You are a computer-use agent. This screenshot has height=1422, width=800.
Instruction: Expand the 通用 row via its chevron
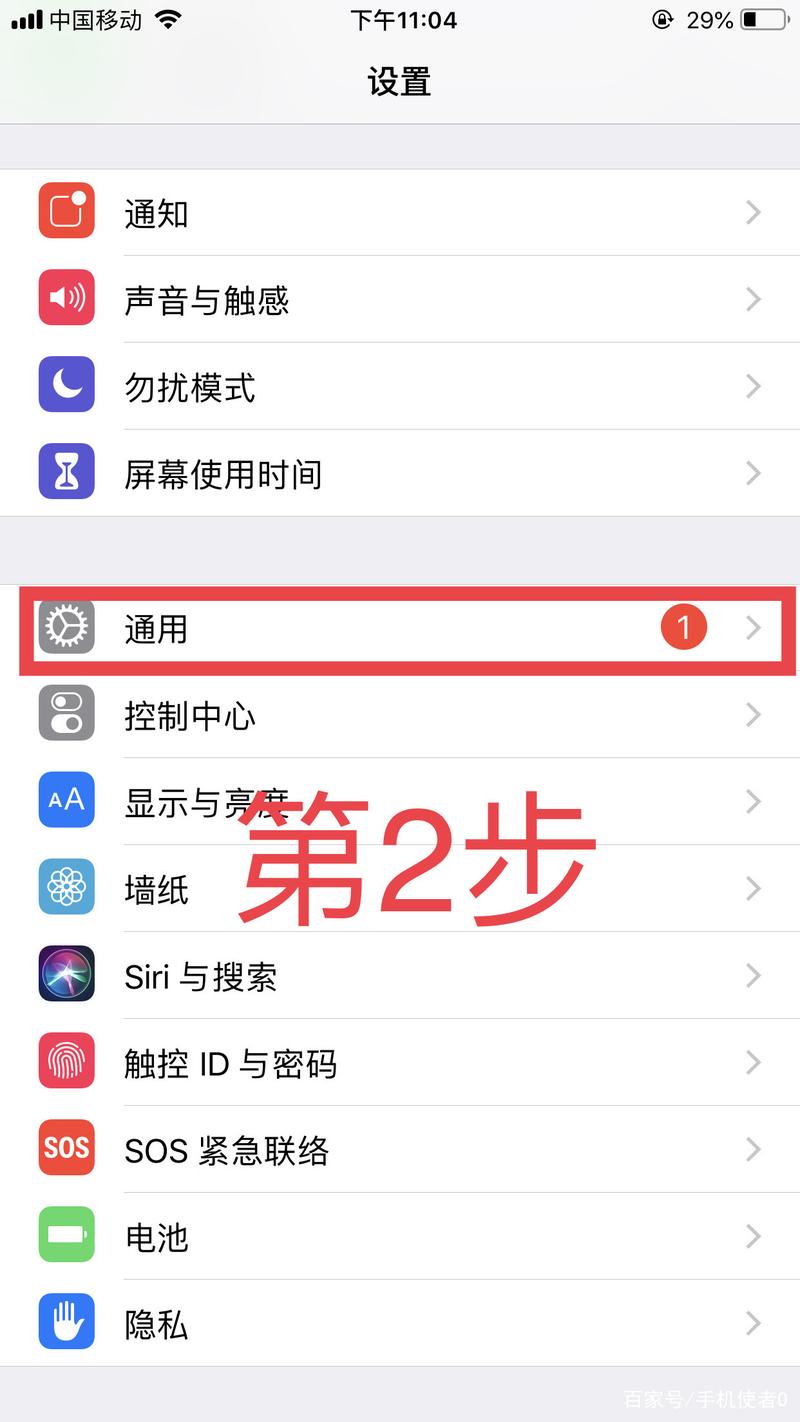click(753, 627)
